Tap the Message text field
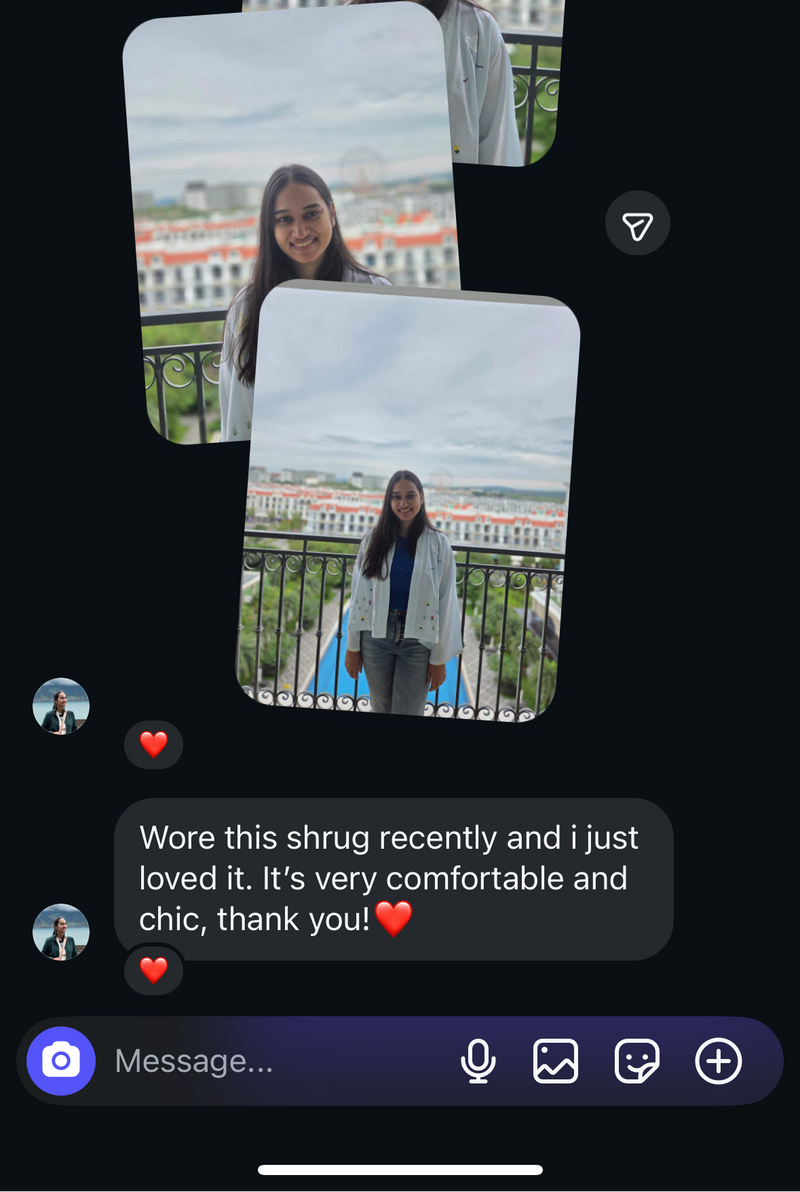 pos(270,1061)
